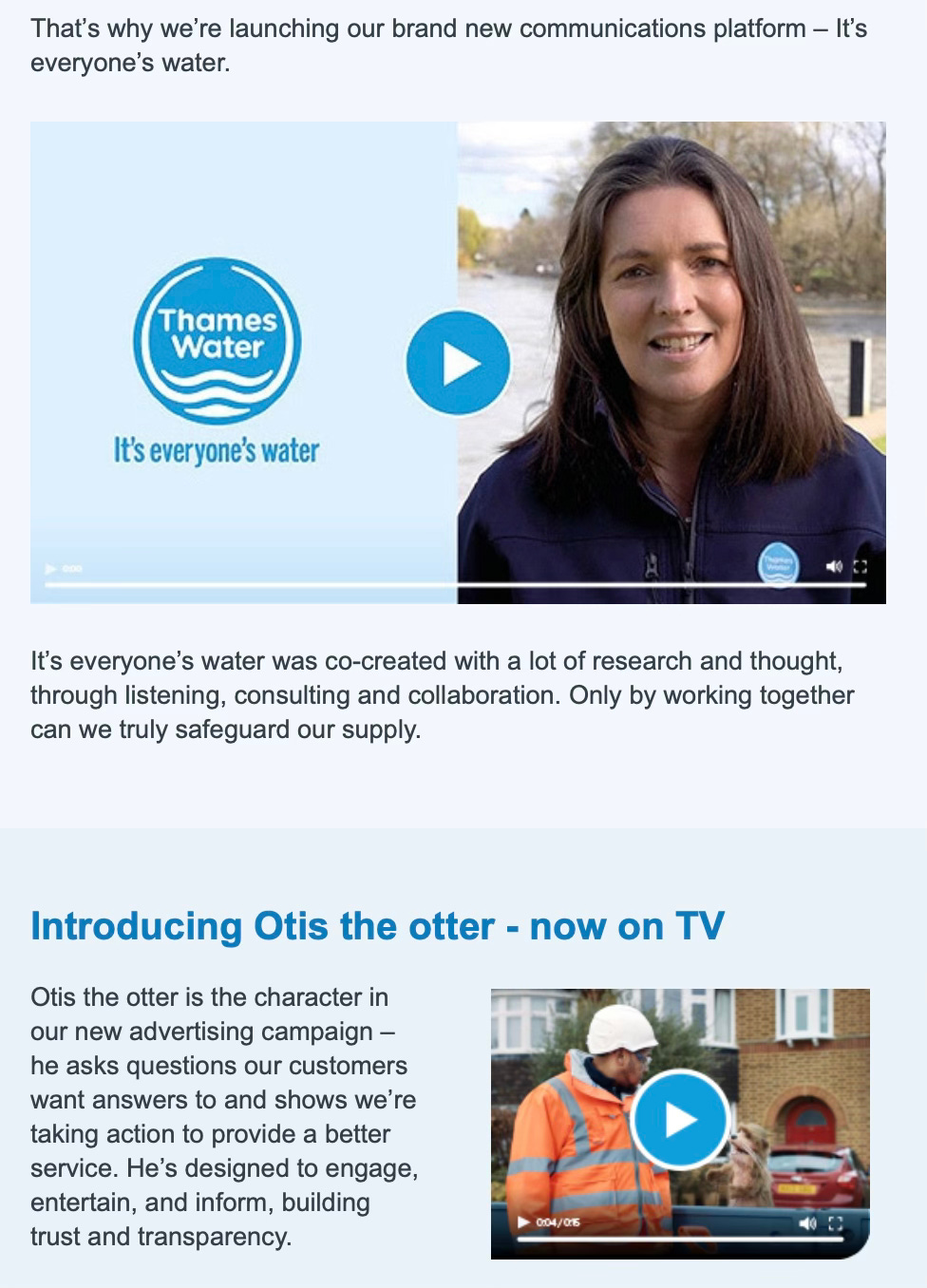
Task: Play the It's everyone's water video
Action: (x=458, y=363)
